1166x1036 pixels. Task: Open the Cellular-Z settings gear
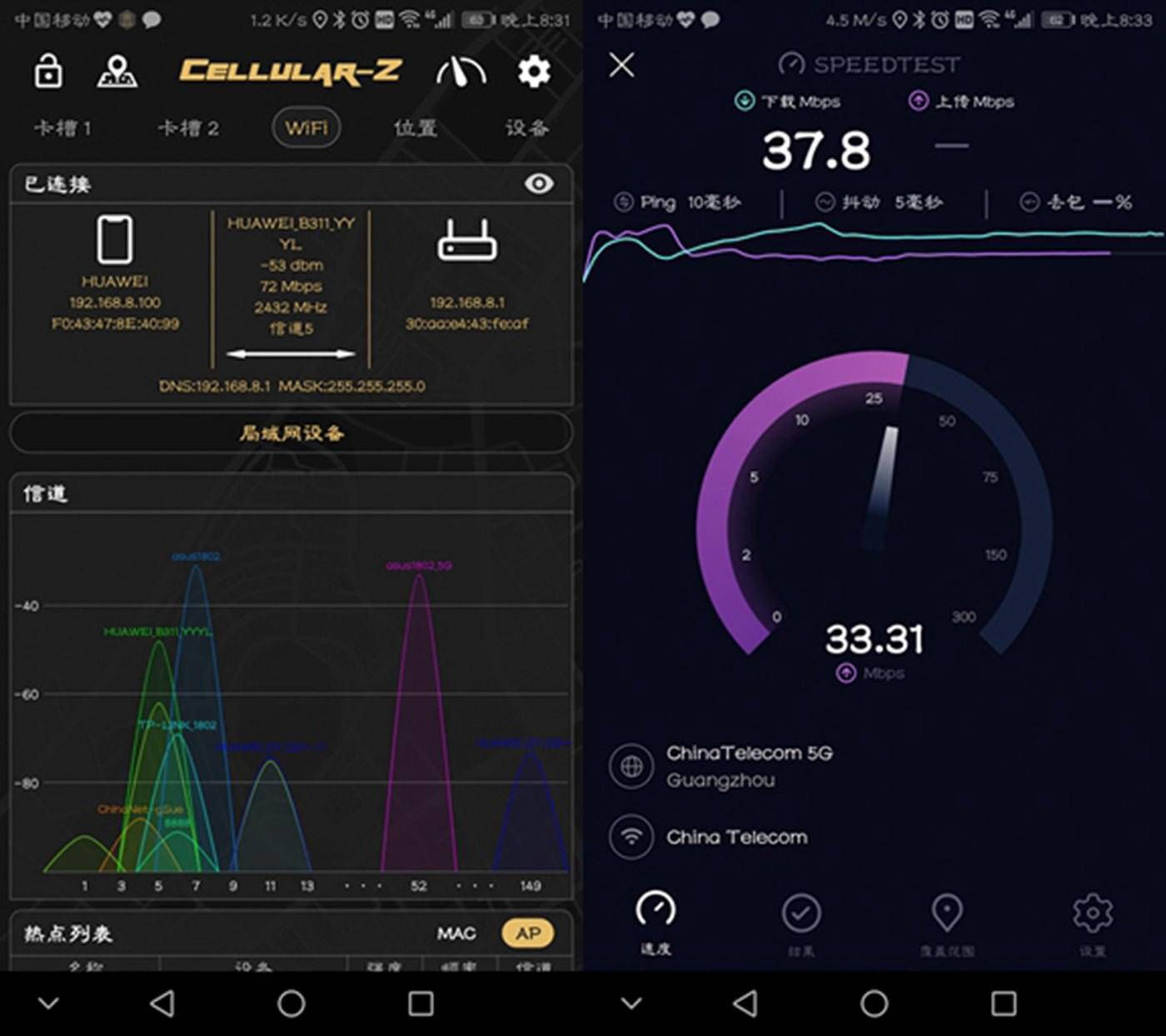[534, 72]
